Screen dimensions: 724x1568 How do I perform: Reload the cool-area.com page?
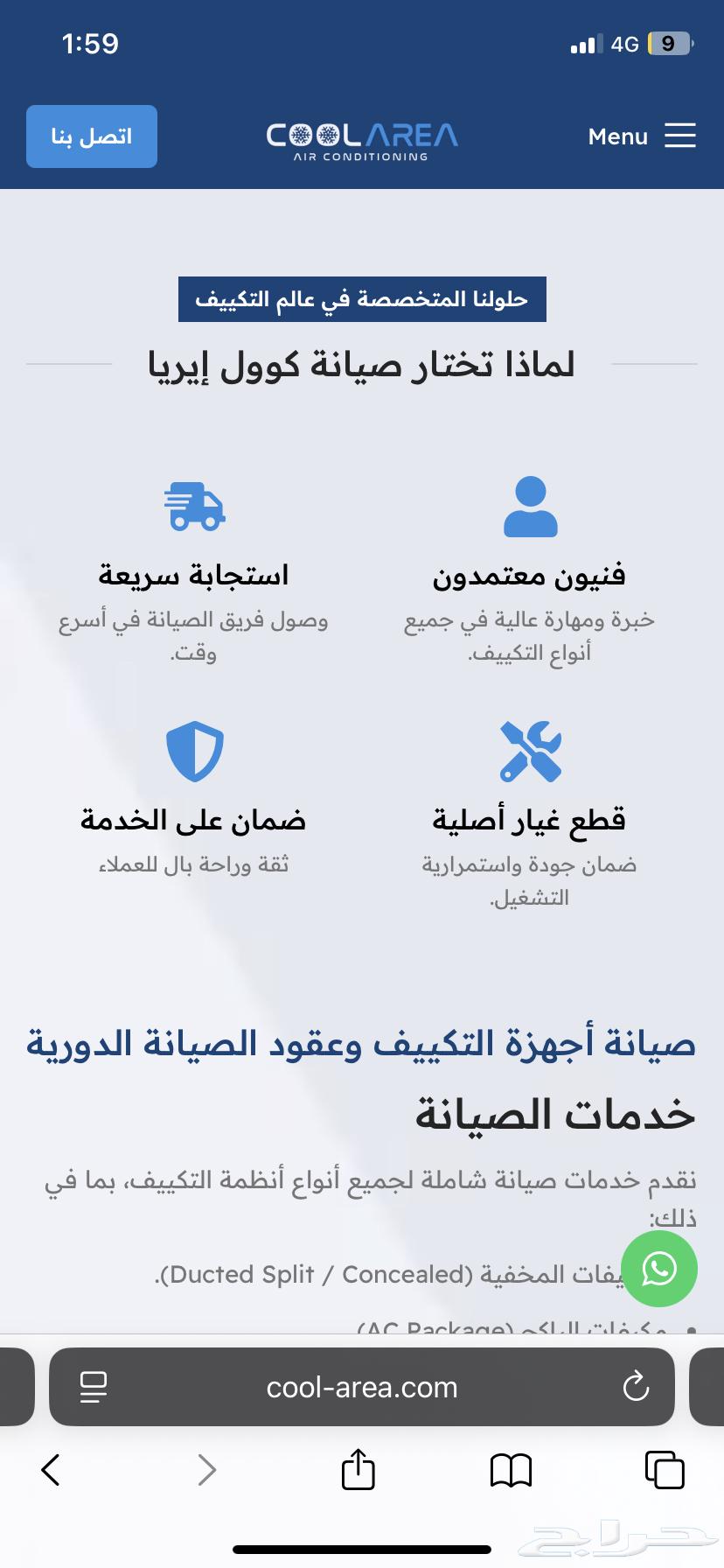(x=636, y=1387)
